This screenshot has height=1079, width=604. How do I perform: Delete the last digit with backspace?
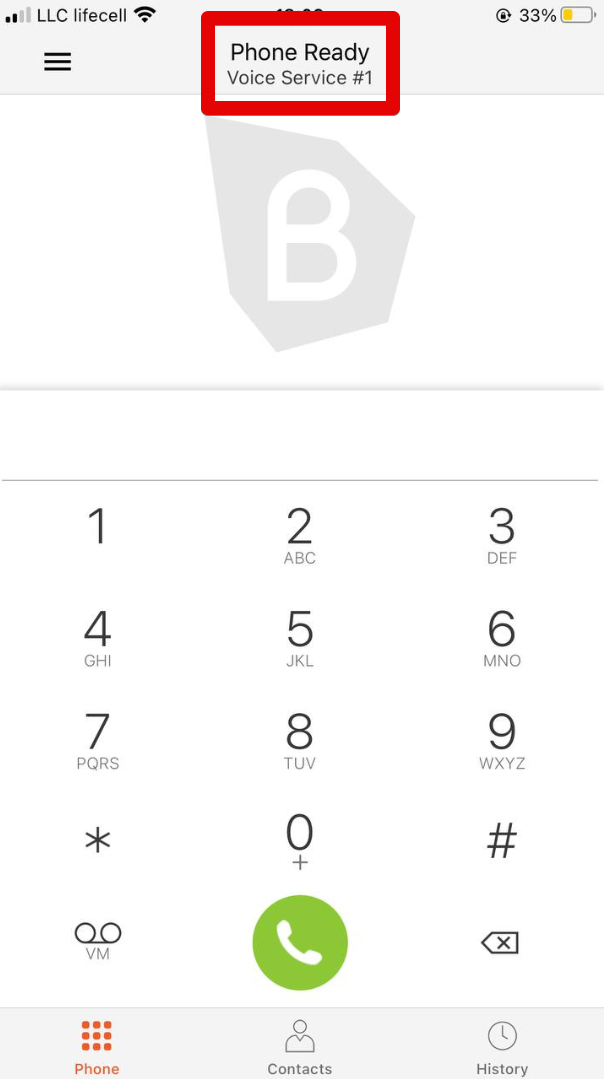tap(500, 942)
